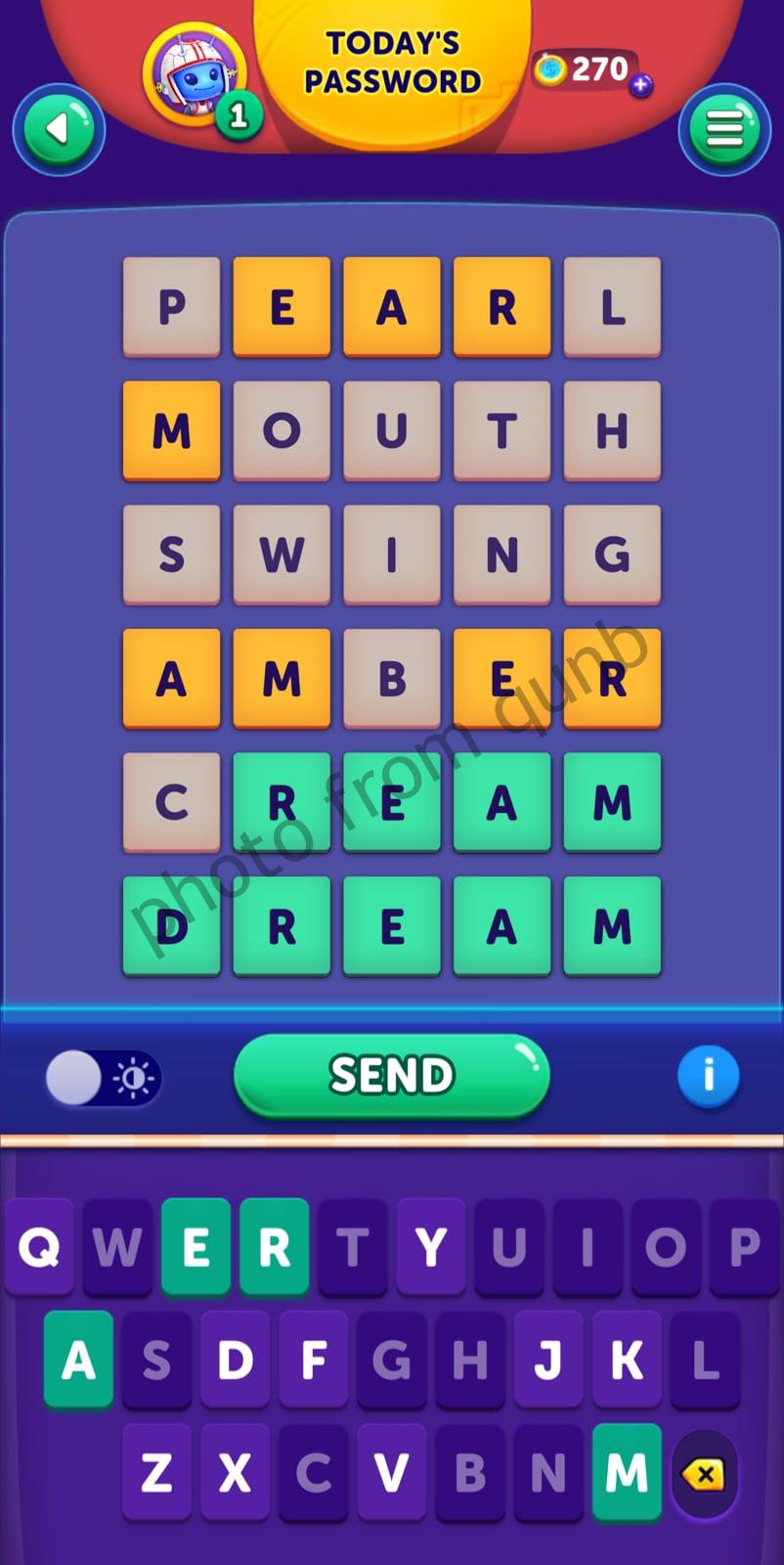This screenshot has width=784, height=1565.
Task: Go back using the green arrow button
Action: coord(59,129)
